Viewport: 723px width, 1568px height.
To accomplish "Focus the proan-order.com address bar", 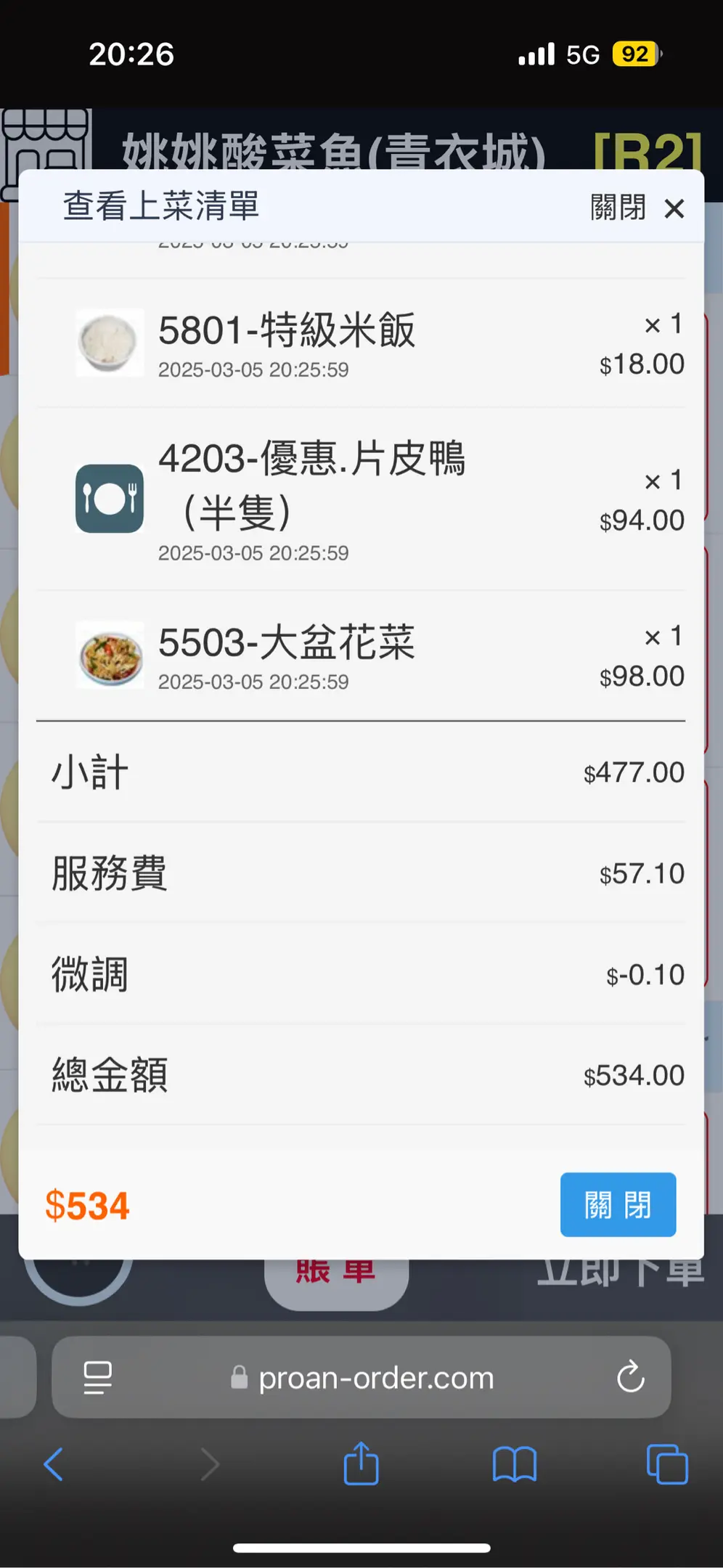I will coord(376,1377).
